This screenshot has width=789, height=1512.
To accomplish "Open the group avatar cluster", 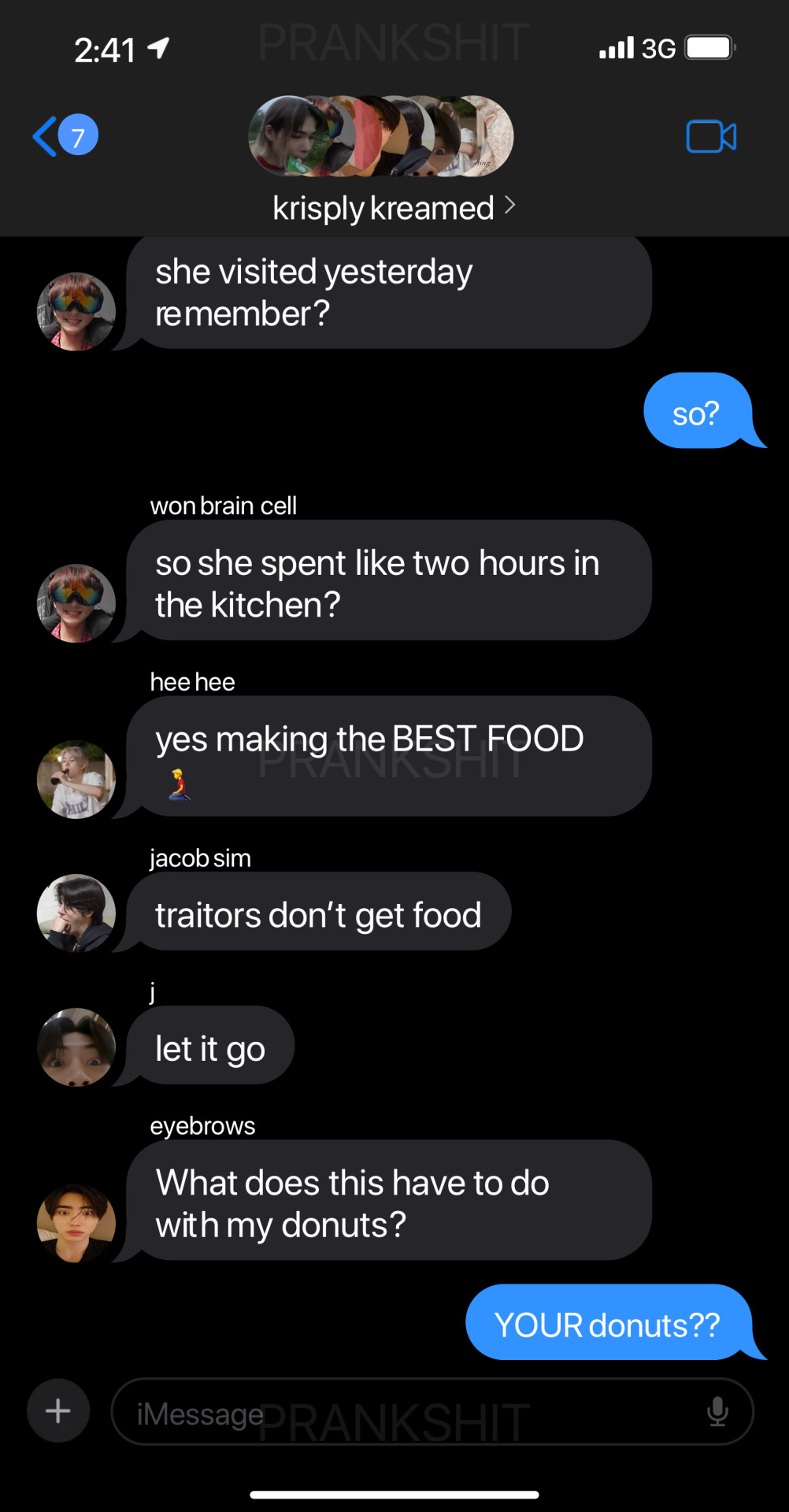I will click(x=381, y=136).
